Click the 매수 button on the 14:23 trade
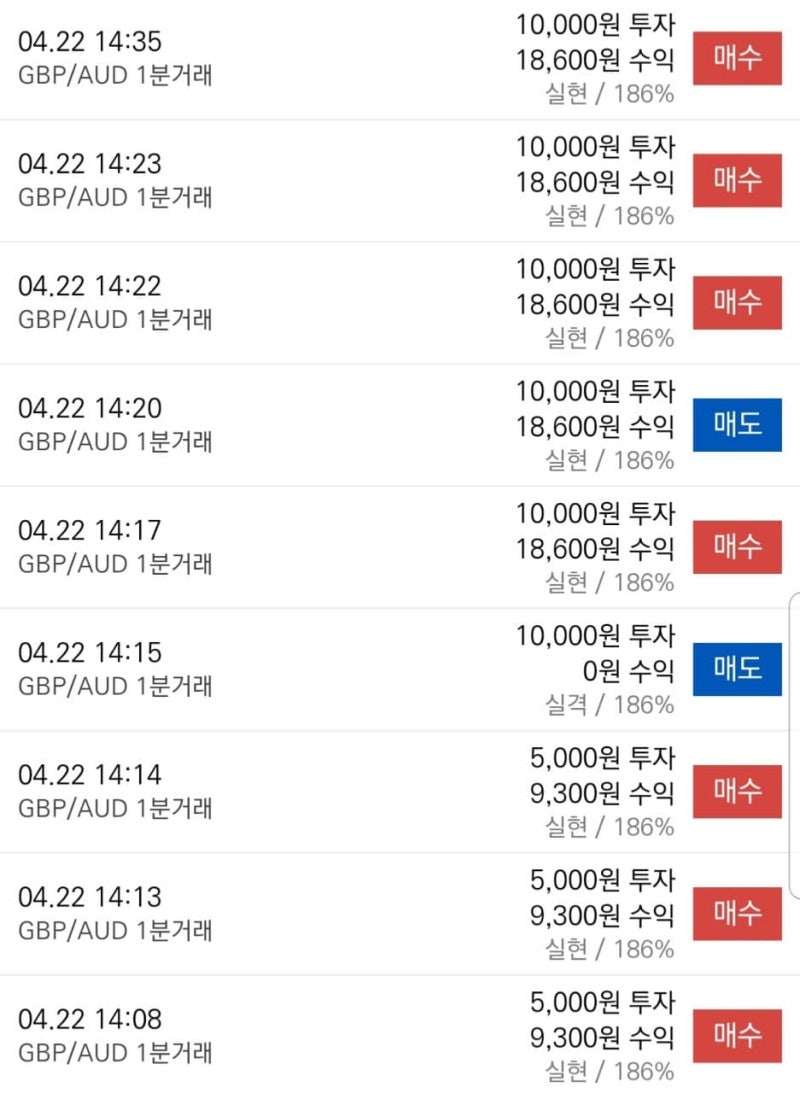Screen dimensions: 800x1093 (x=737, y=181)
